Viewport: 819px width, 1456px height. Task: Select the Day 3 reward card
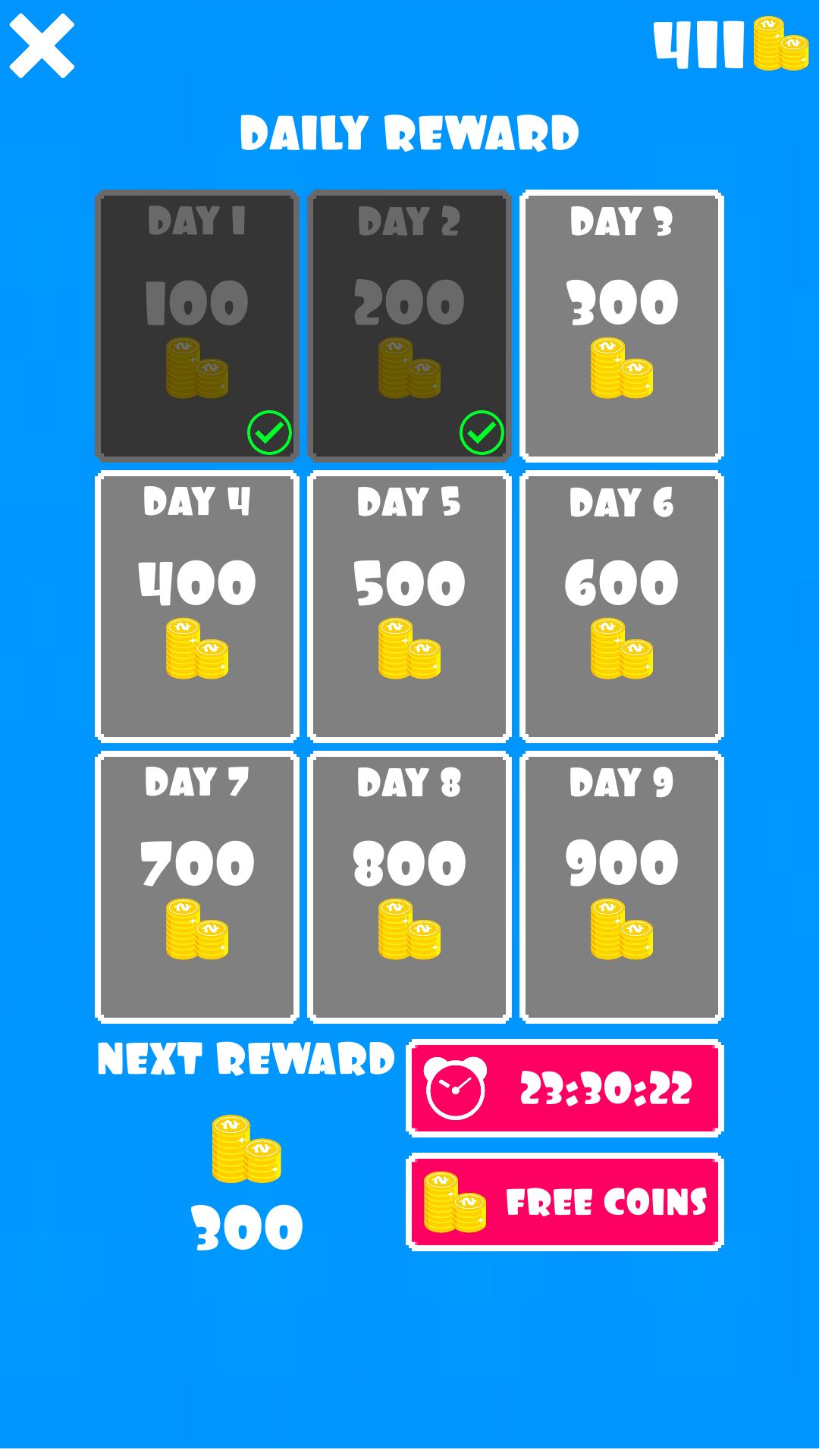click(622, 326)
